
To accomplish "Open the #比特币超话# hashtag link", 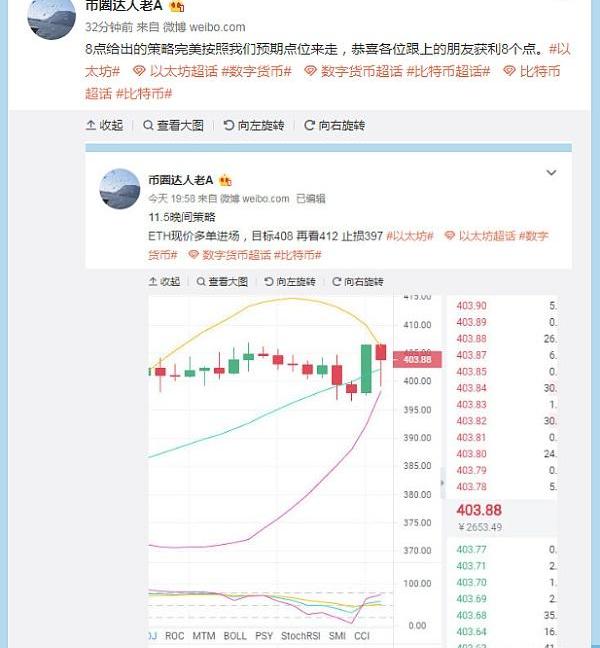I will tap(449, 70).
